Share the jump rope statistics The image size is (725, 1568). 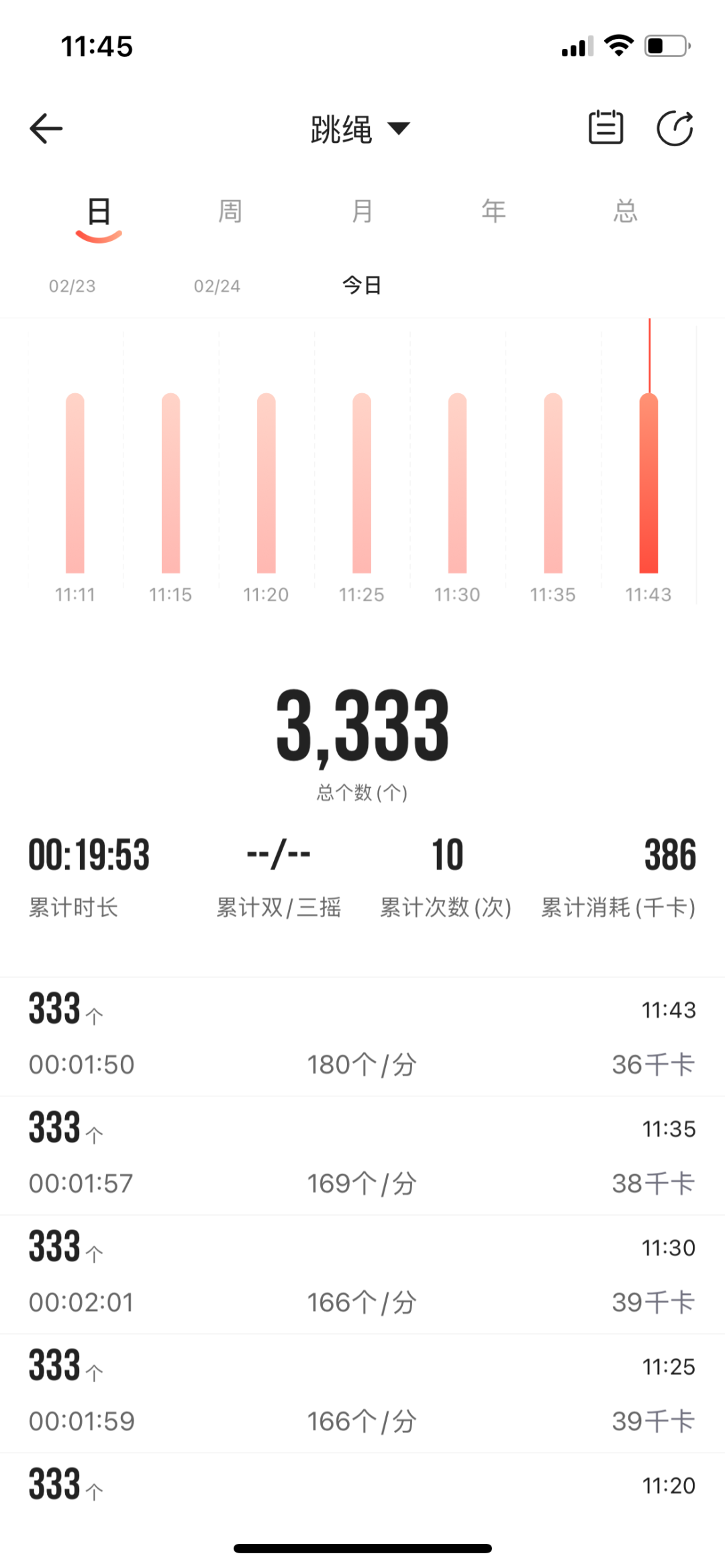[675, 127]
